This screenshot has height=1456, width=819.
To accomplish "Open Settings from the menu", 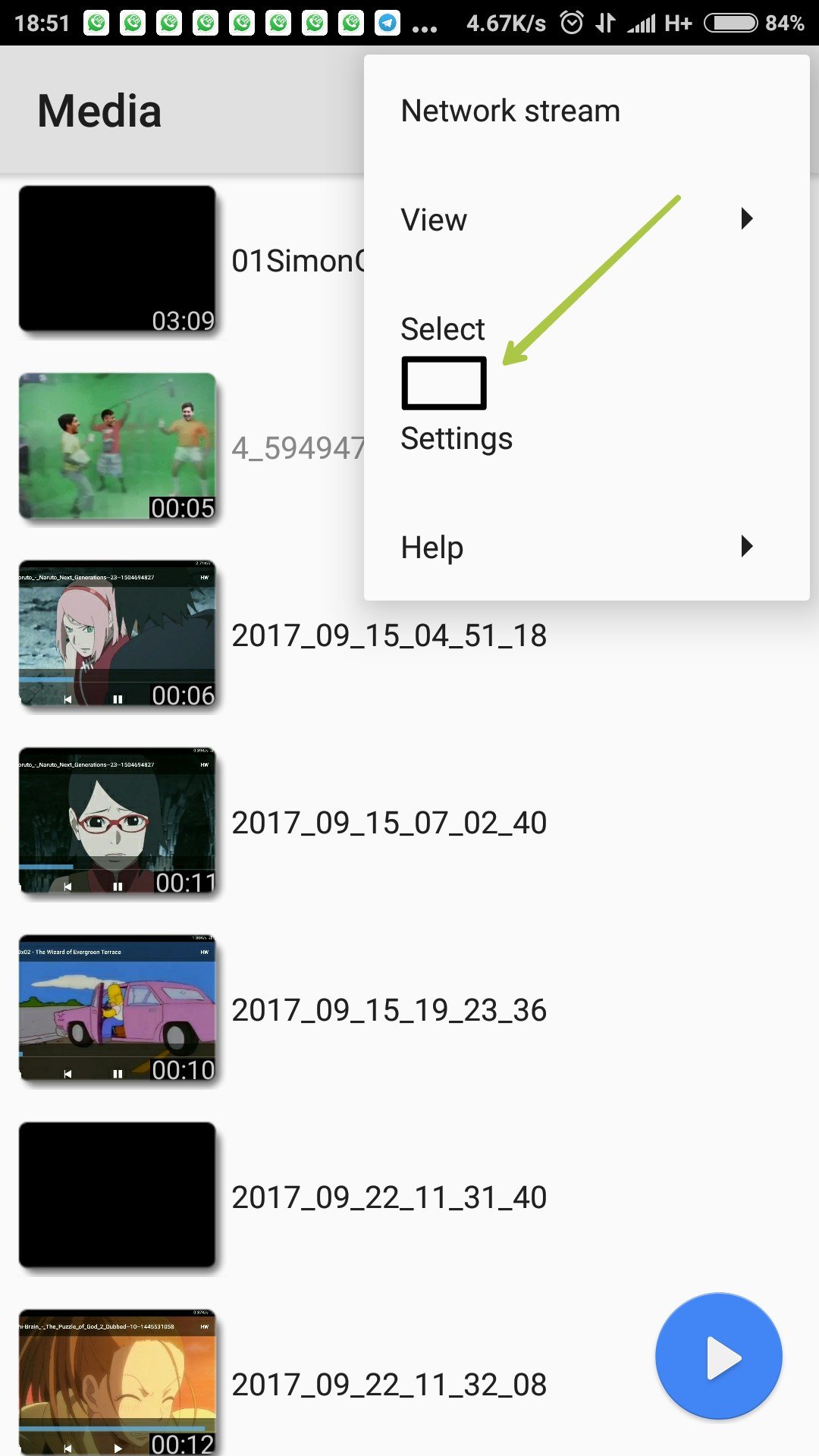I will click(586, 438).
